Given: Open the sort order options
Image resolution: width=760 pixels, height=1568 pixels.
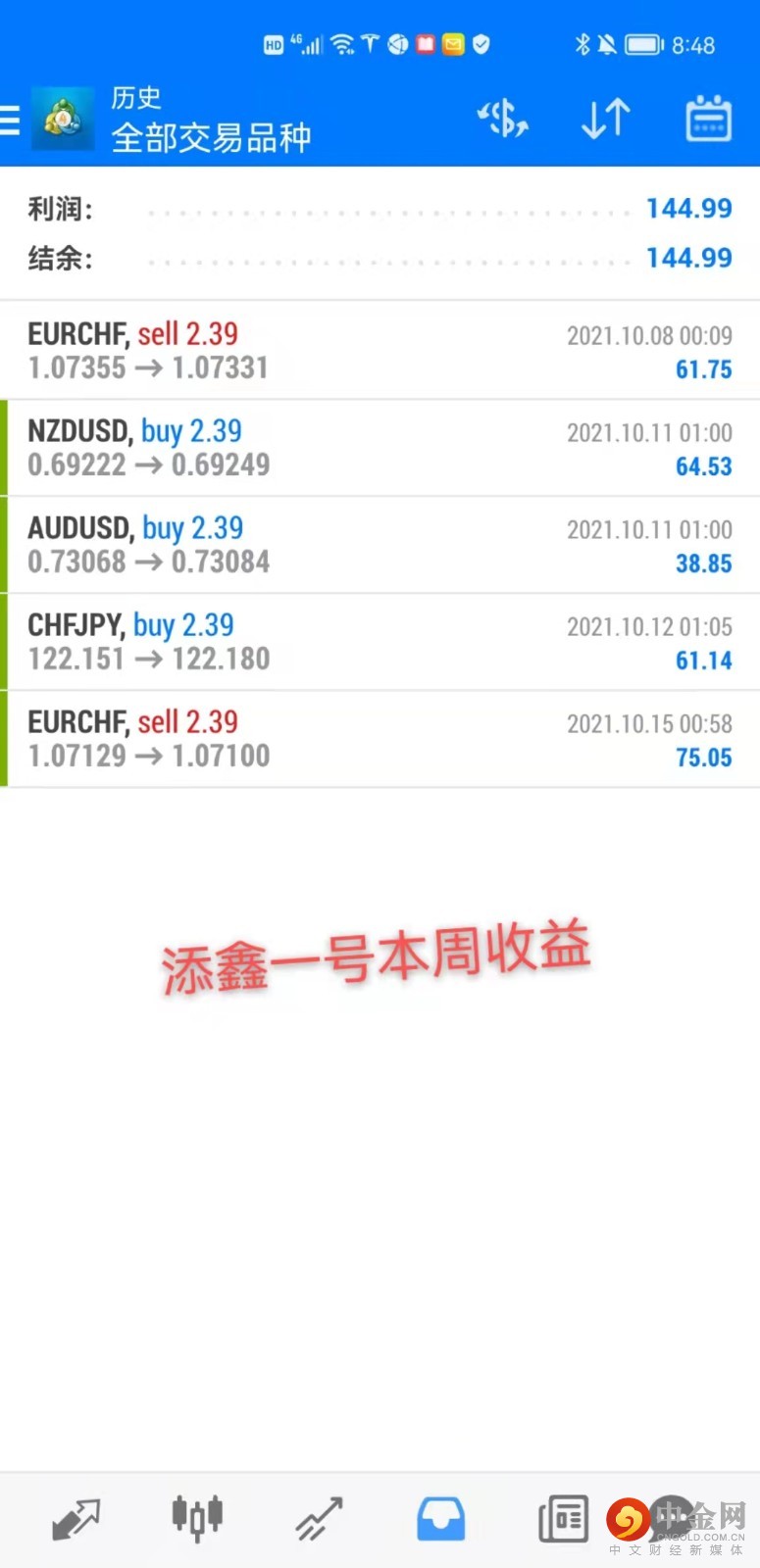Looking at the screenshot, I should pyautogui.click(x=605, y=120).
